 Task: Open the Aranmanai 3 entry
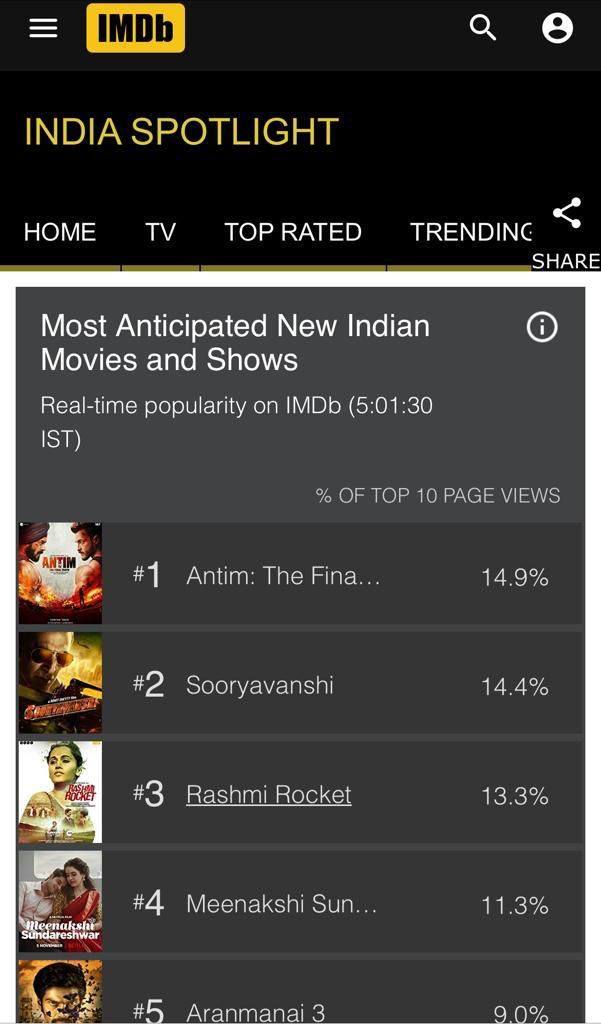(256, 1010)
